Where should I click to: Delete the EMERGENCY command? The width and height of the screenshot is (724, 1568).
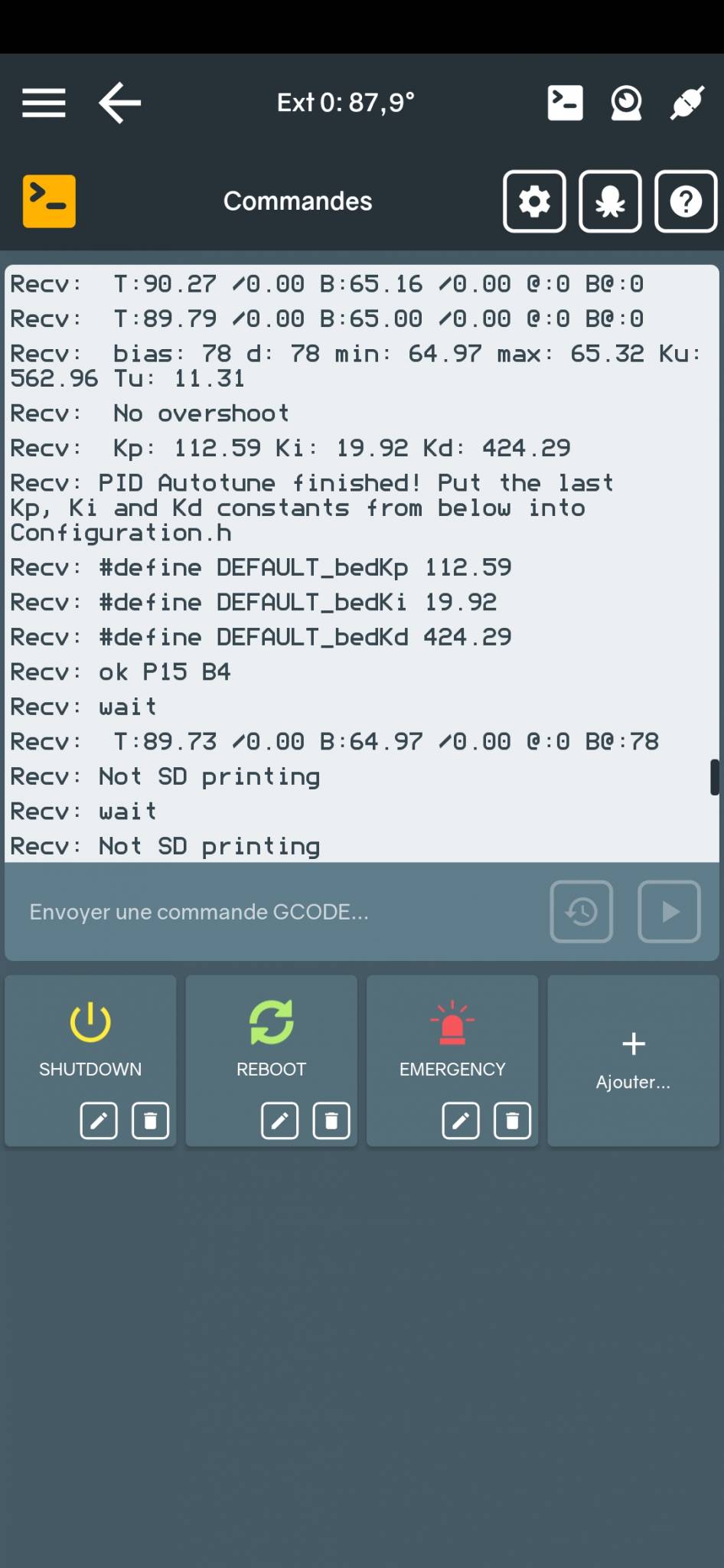[x=513, y=1121]
